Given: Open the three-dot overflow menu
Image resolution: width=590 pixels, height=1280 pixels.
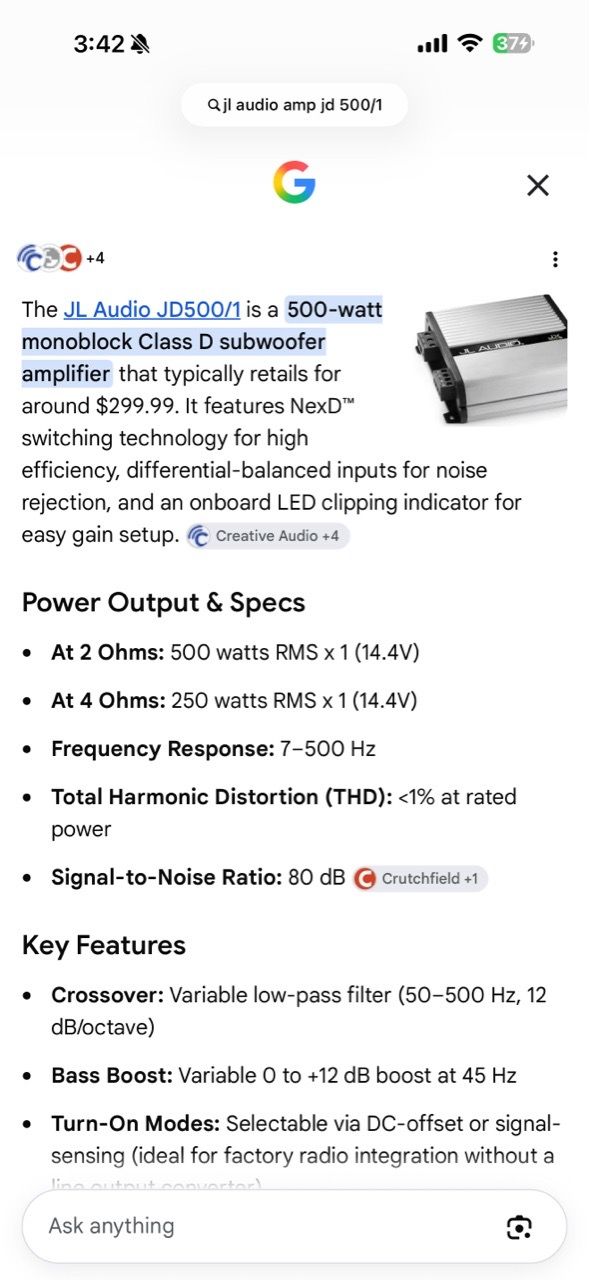Looking at the screenshot, I should tap(555, 259).
